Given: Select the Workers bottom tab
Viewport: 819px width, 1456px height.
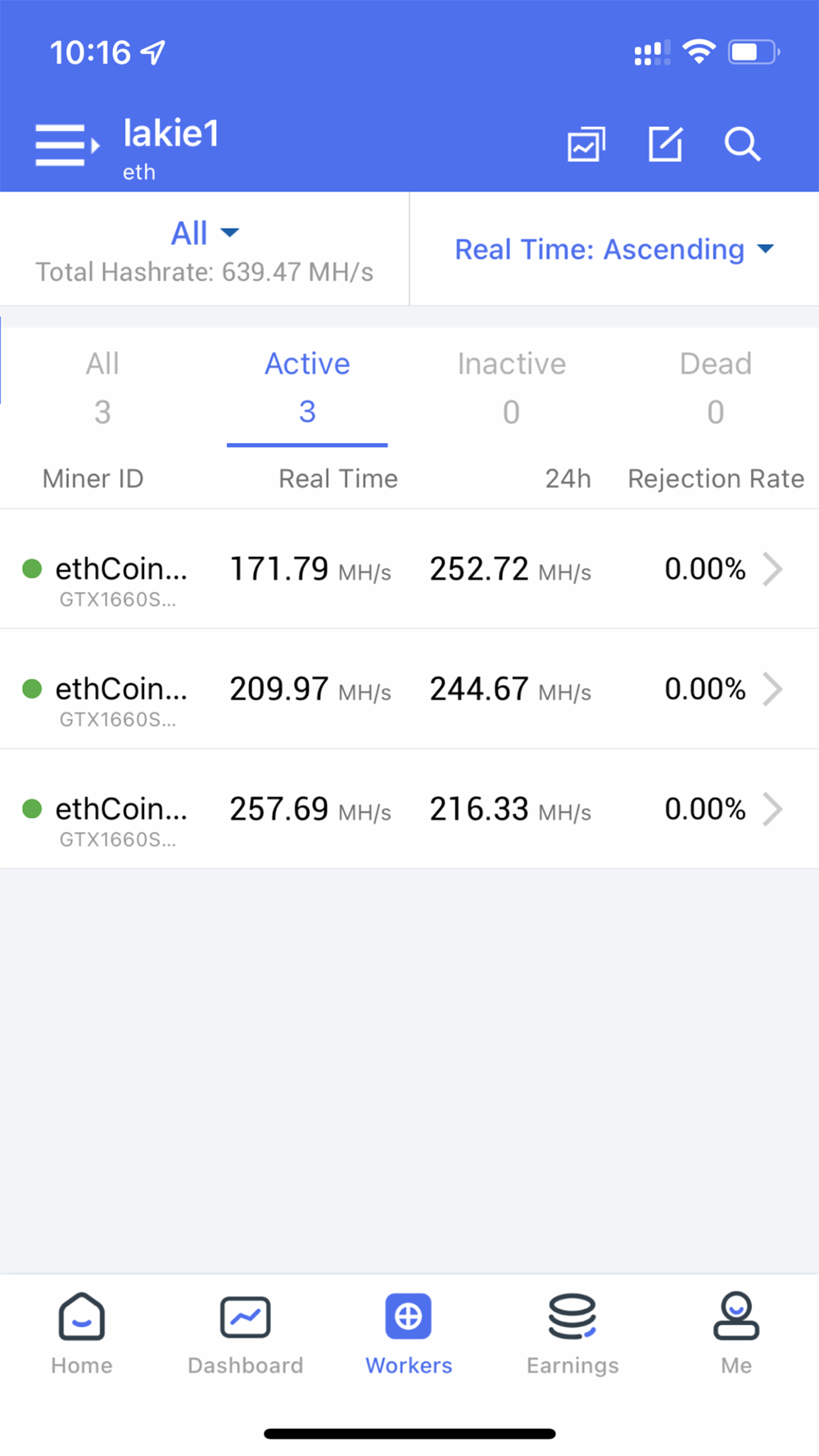Looking at the screenshot, I should click(x=409, y=1332).
